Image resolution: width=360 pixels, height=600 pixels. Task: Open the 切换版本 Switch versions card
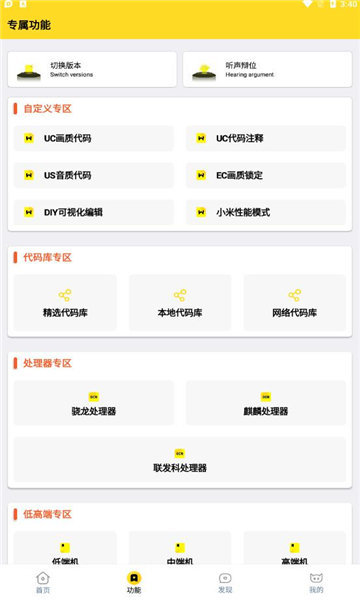tap(92, 69)
